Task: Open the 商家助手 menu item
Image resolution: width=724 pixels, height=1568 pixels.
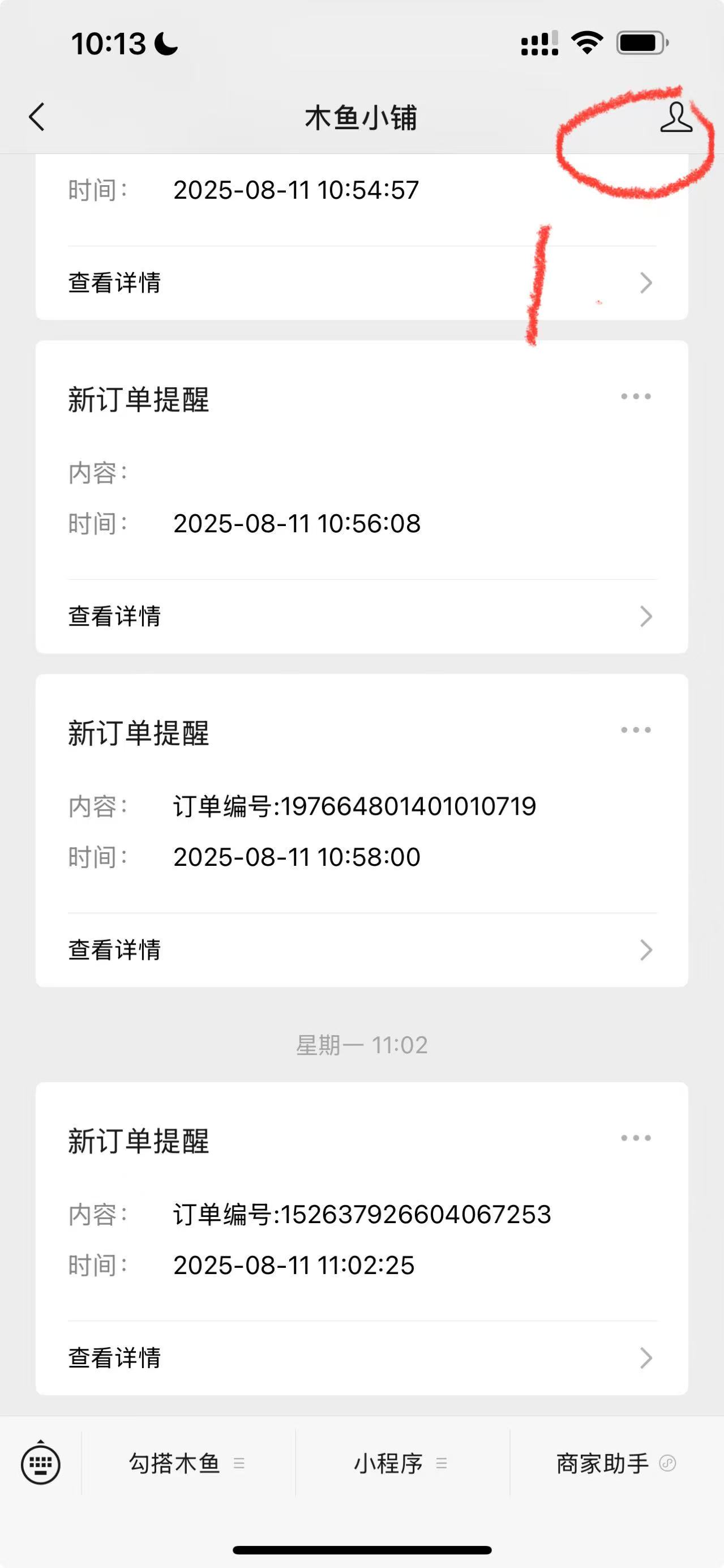Action: [x=616, y=1463]
